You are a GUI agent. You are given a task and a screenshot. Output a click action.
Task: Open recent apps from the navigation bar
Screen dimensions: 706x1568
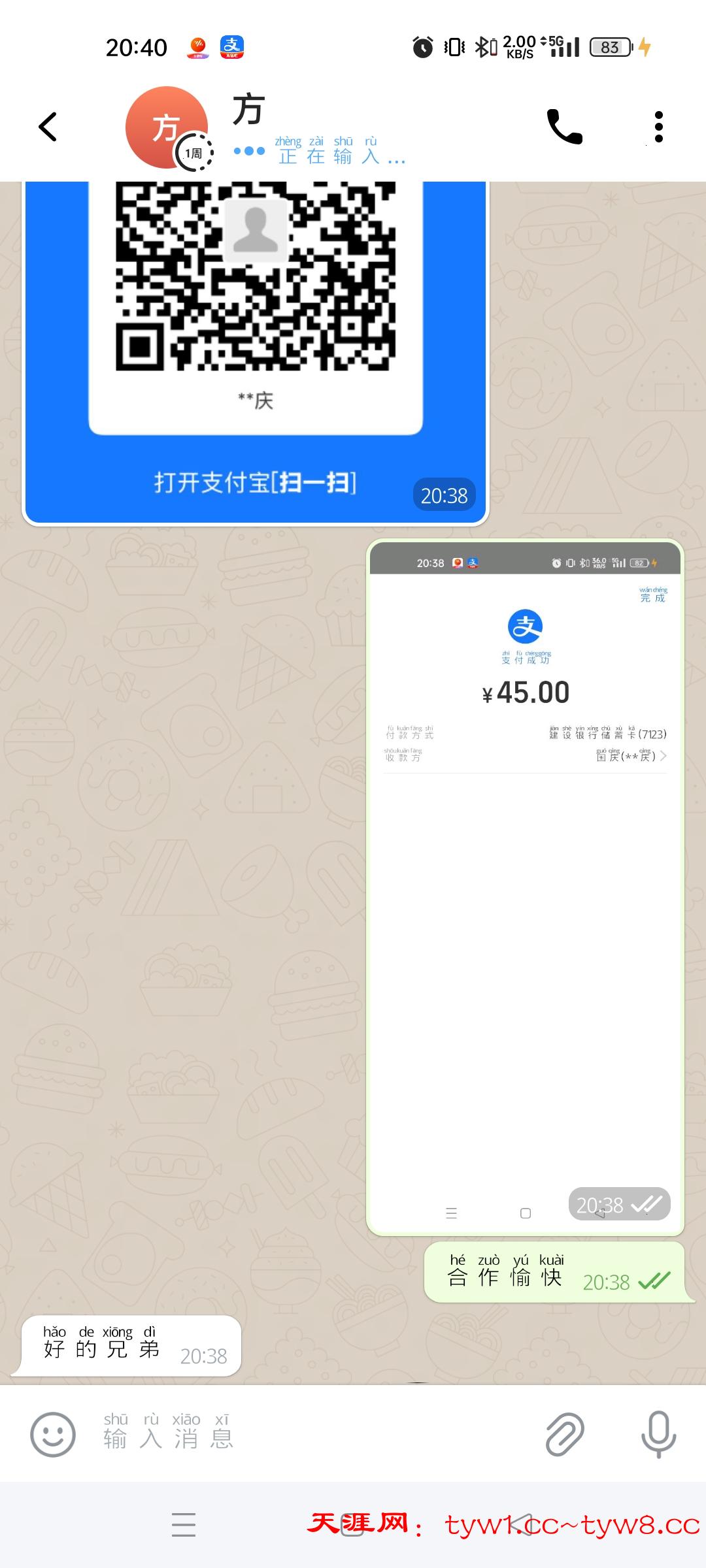point(184,1524)
